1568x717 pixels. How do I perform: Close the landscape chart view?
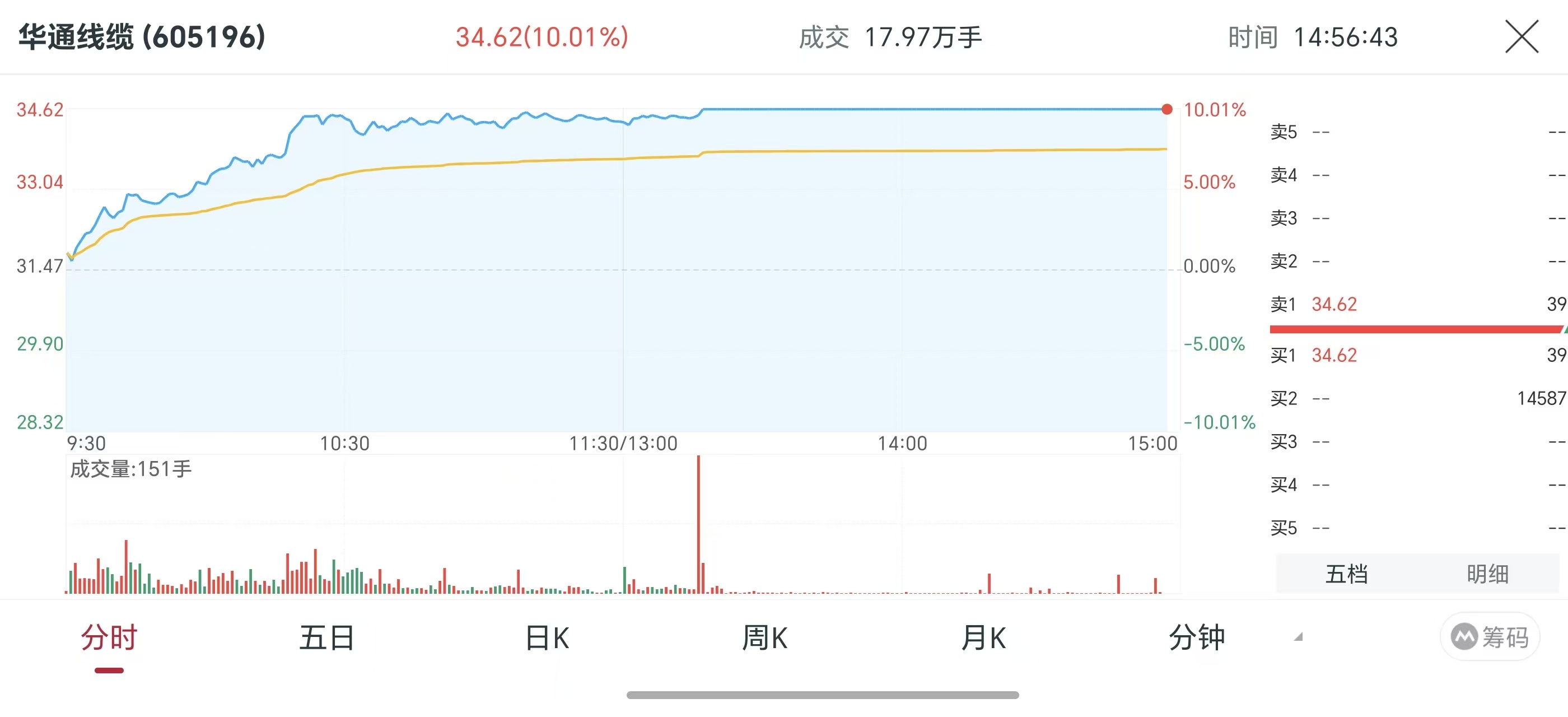(x=1522, y=36)
